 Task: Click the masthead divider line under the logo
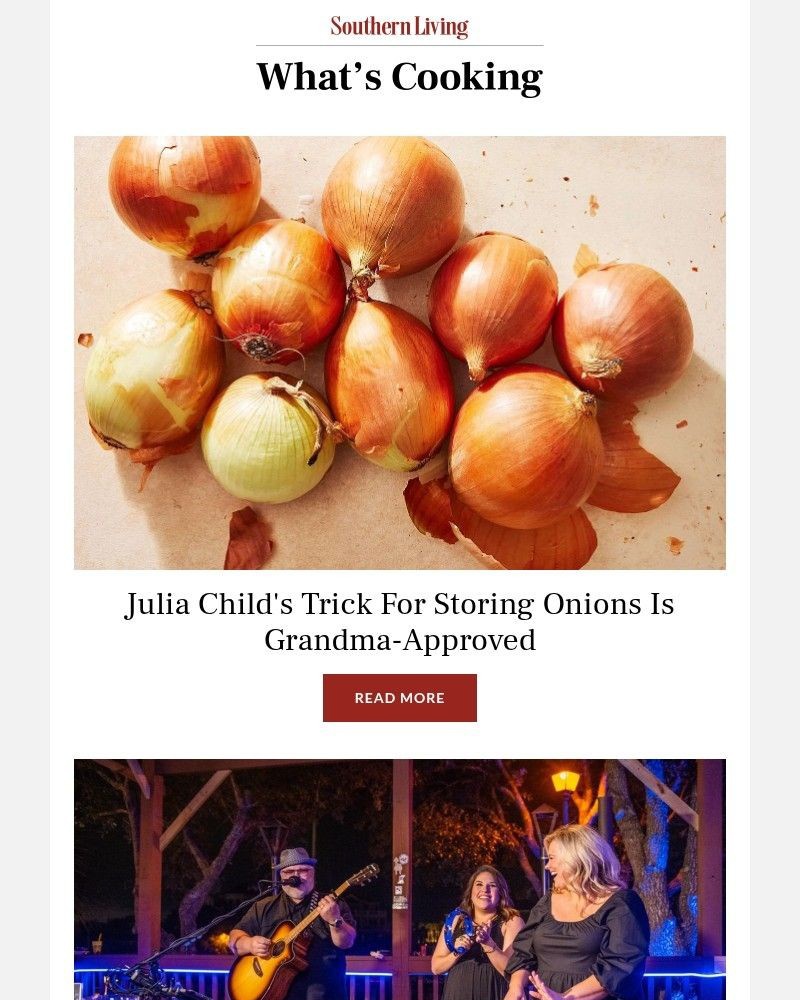399,43
